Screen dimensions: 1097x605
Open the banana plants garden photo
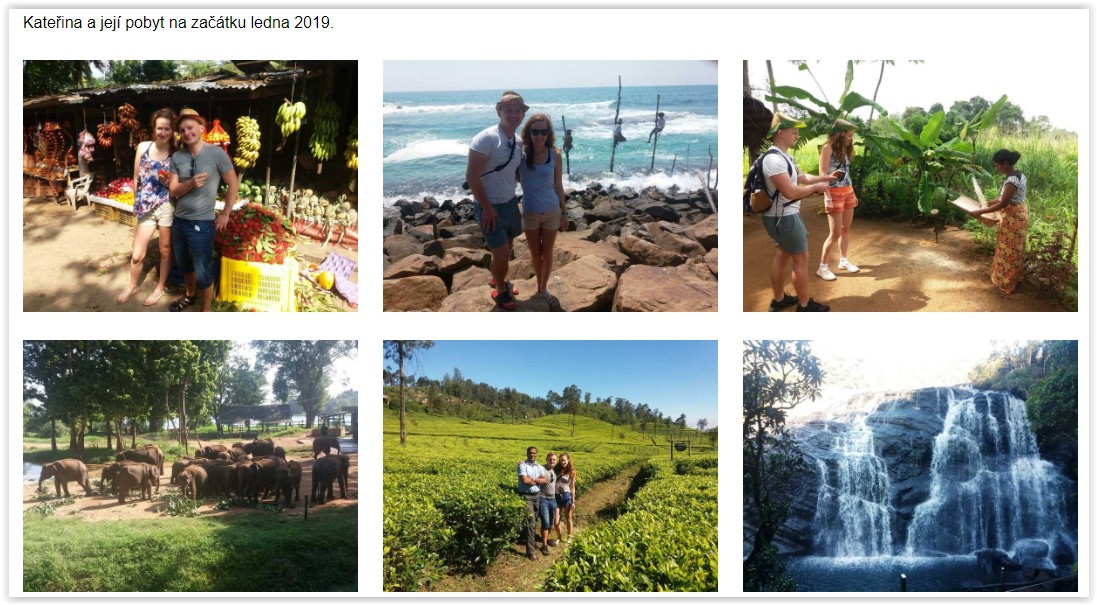(910, 186)
